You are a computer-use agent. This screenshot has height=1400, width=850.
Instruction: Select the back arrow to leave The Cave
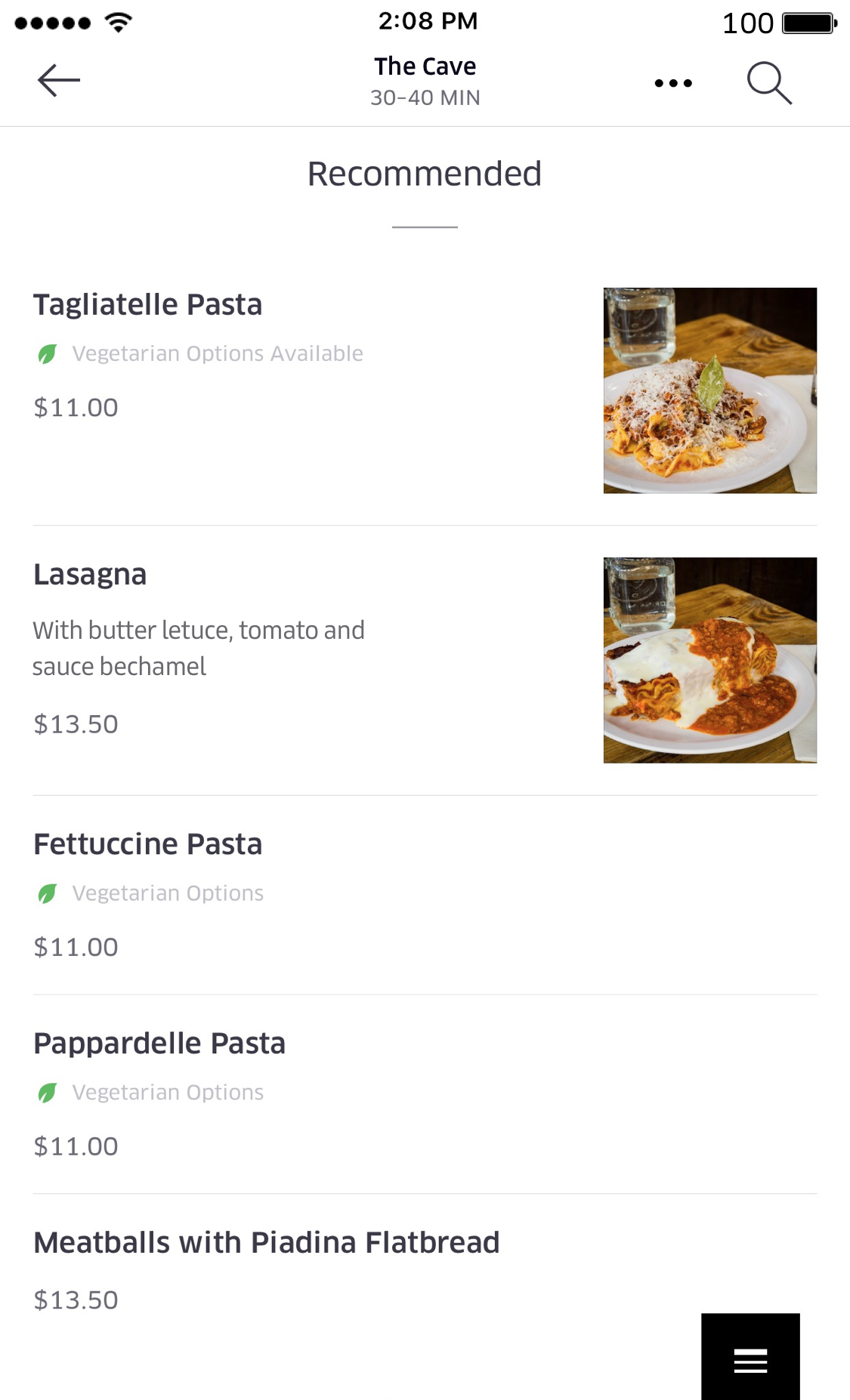coord(59,80)
